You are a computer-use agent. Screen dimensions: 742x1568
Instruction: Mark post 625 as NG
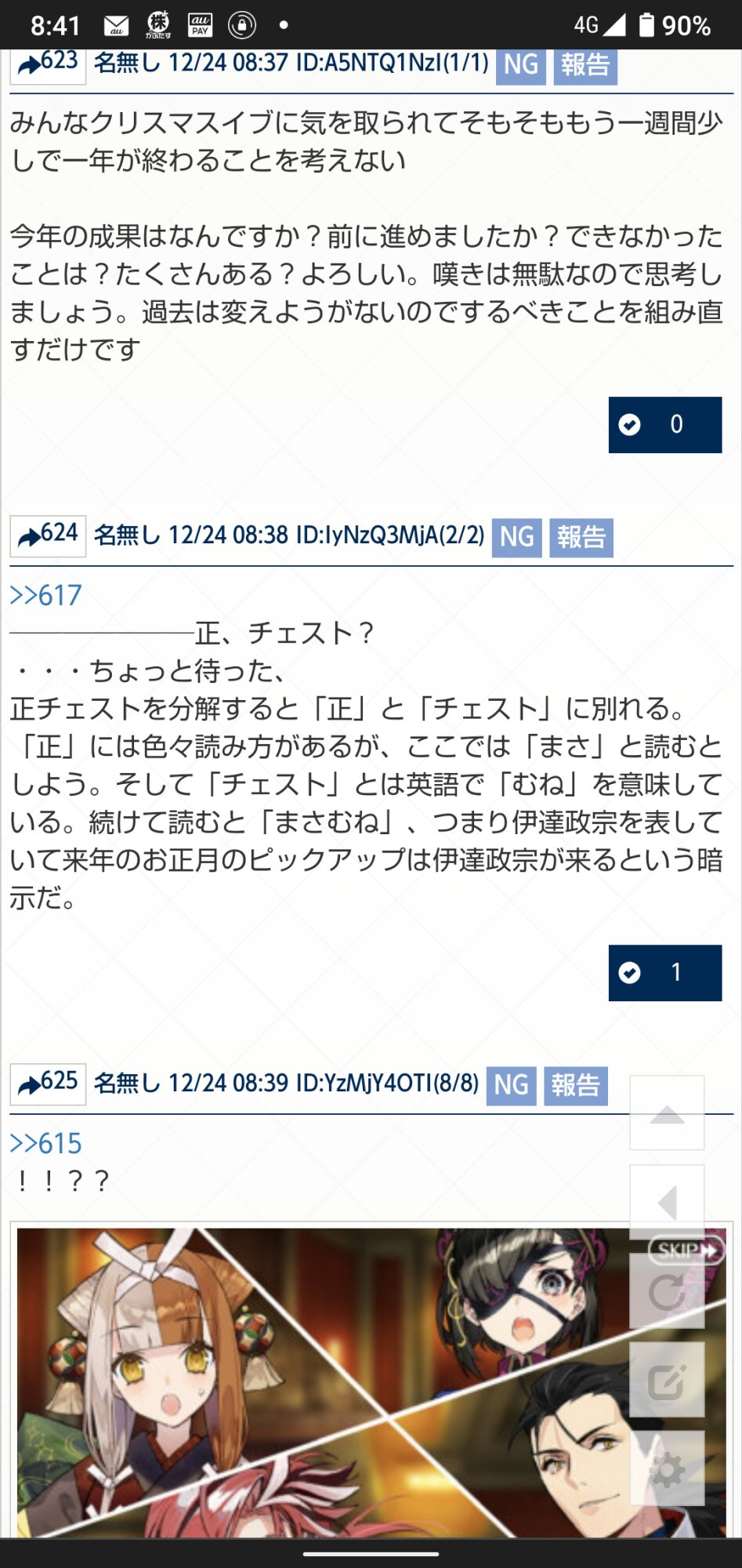(511, 1086)
